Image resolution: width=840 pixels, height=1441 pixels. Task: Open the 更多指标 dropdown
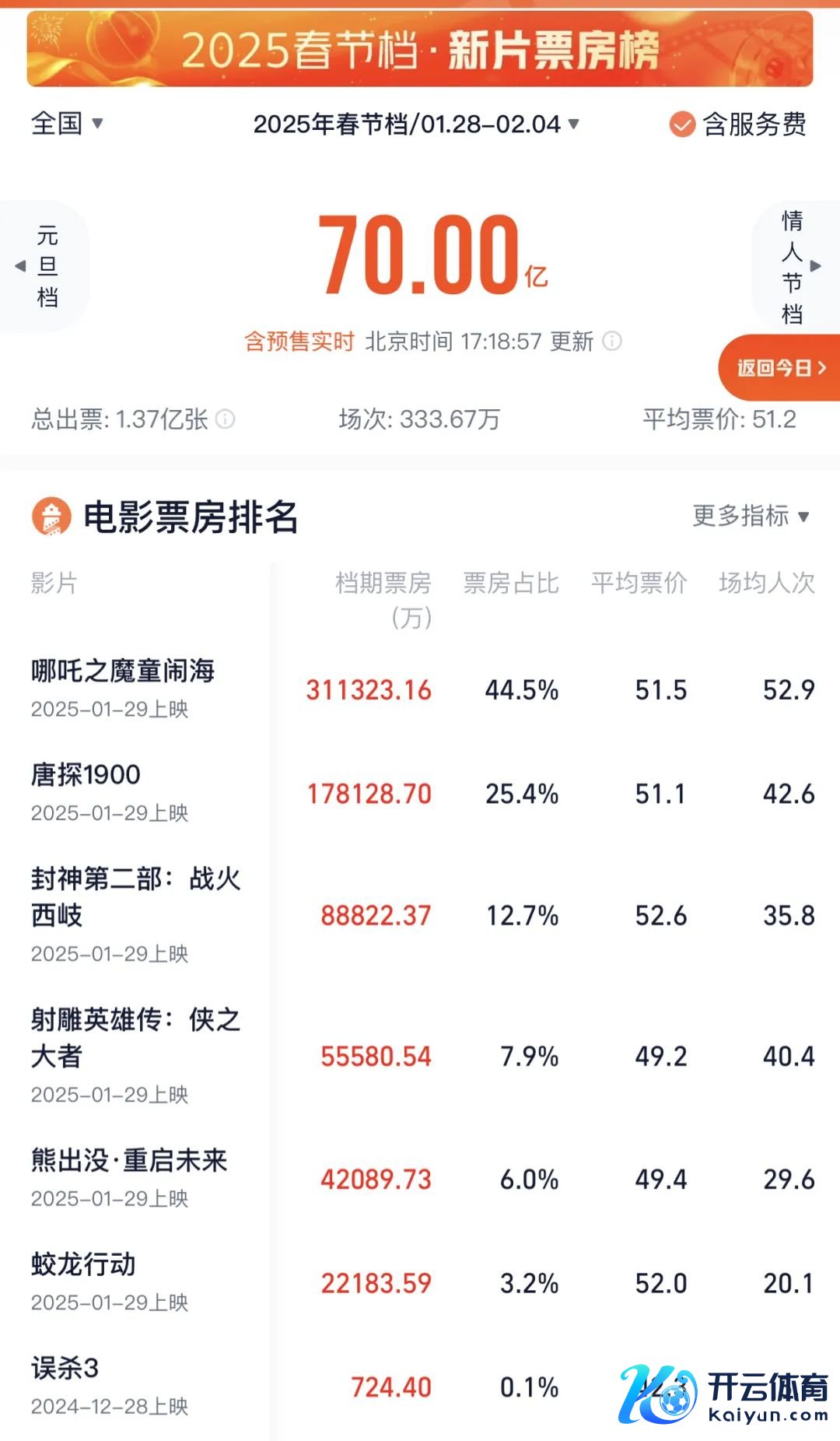751,516
